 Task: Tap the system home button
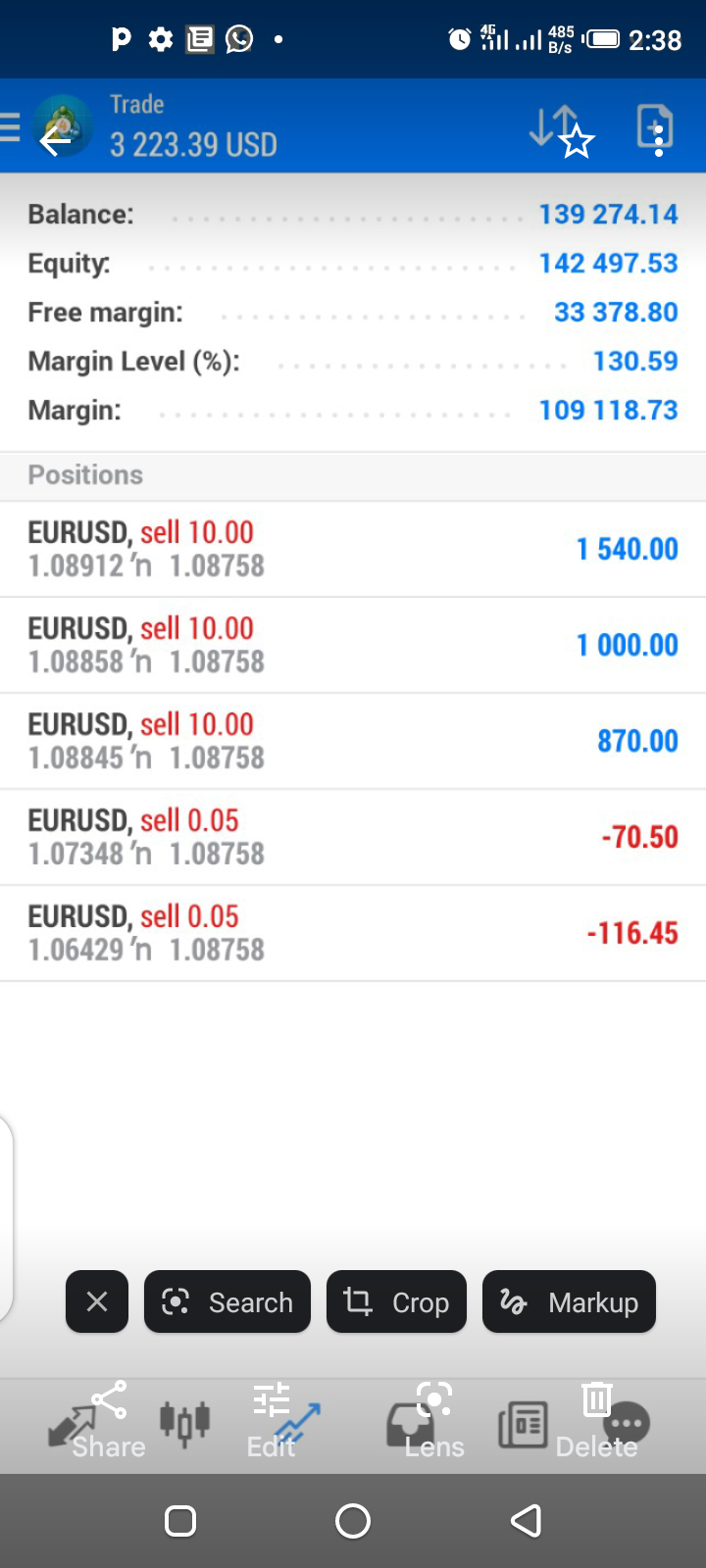coord(353,1521)
